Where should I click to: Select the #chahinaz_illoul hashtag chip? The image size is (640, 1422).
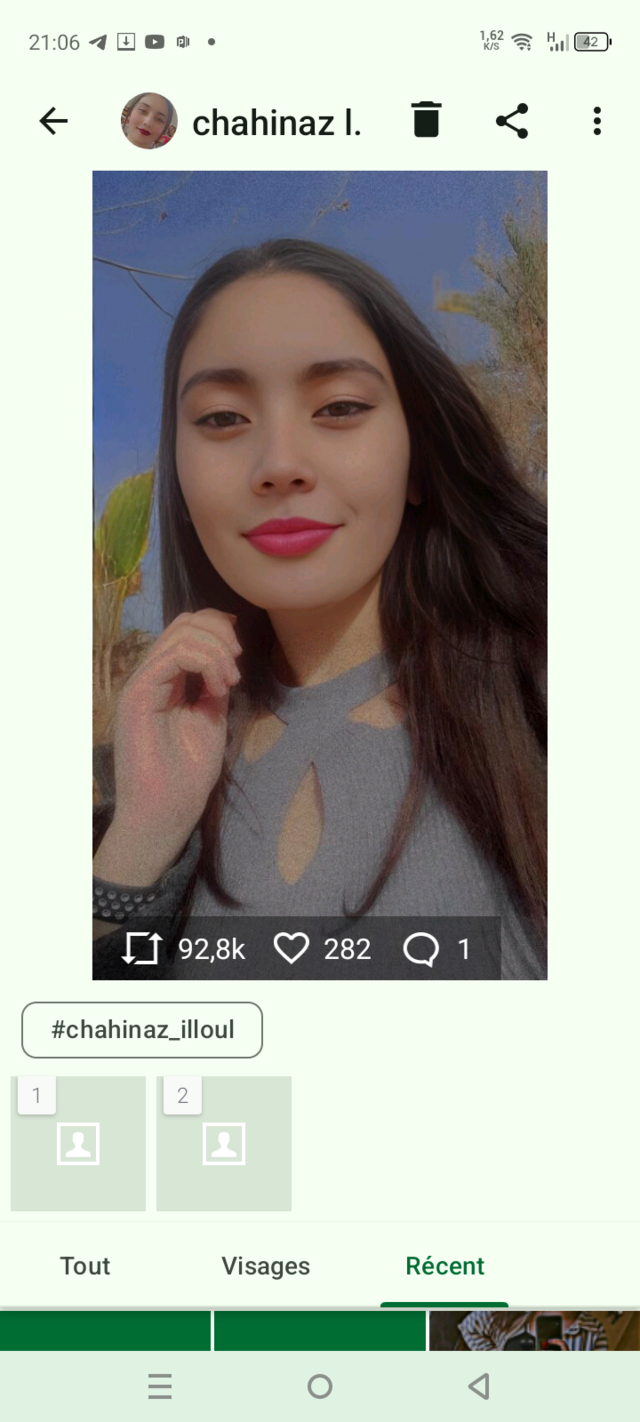[x=142, y=1030]
